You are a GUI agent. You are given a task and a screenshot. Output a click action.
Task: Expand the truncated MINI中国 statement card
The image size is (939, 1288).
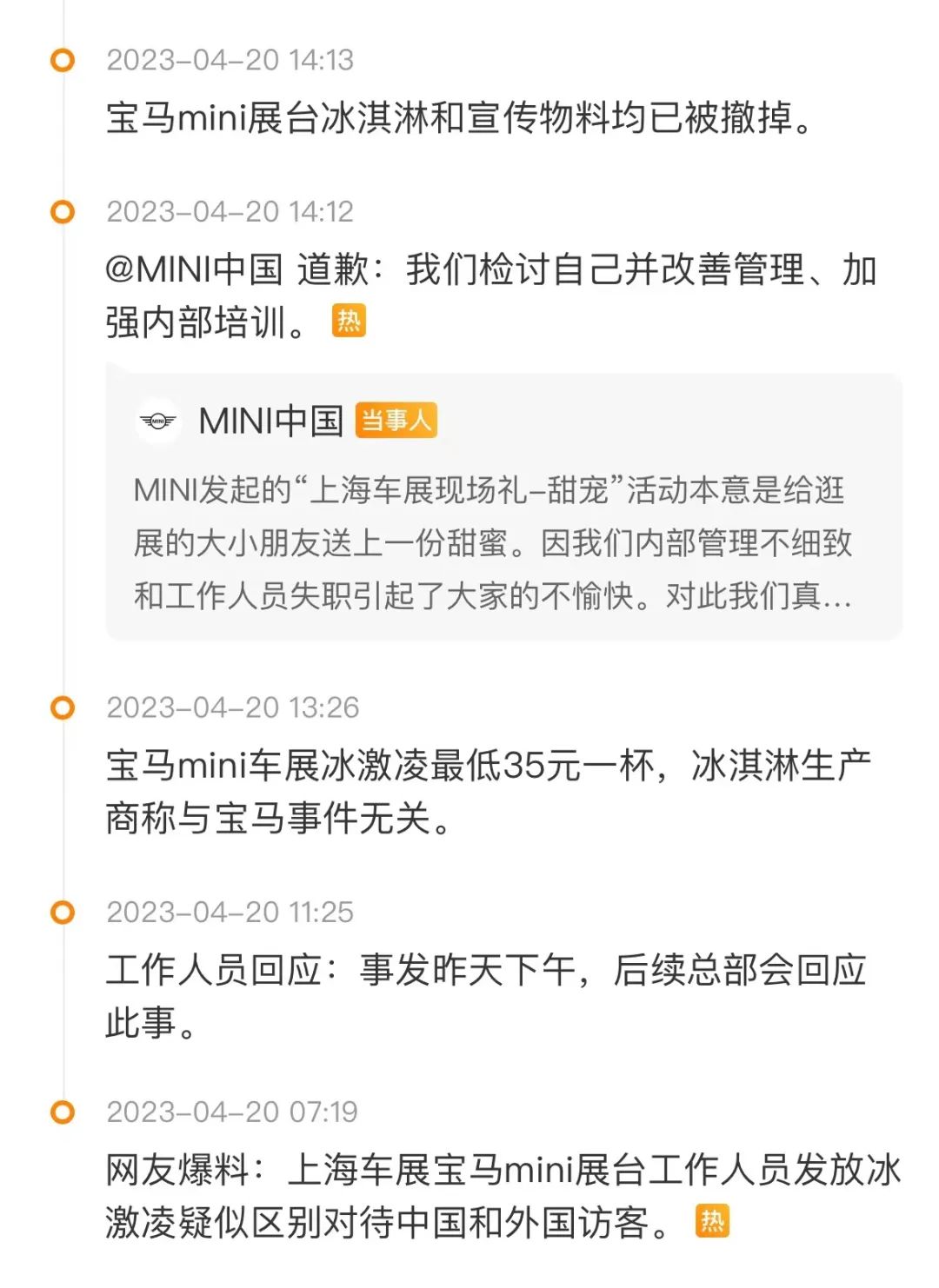click(487, 541)
